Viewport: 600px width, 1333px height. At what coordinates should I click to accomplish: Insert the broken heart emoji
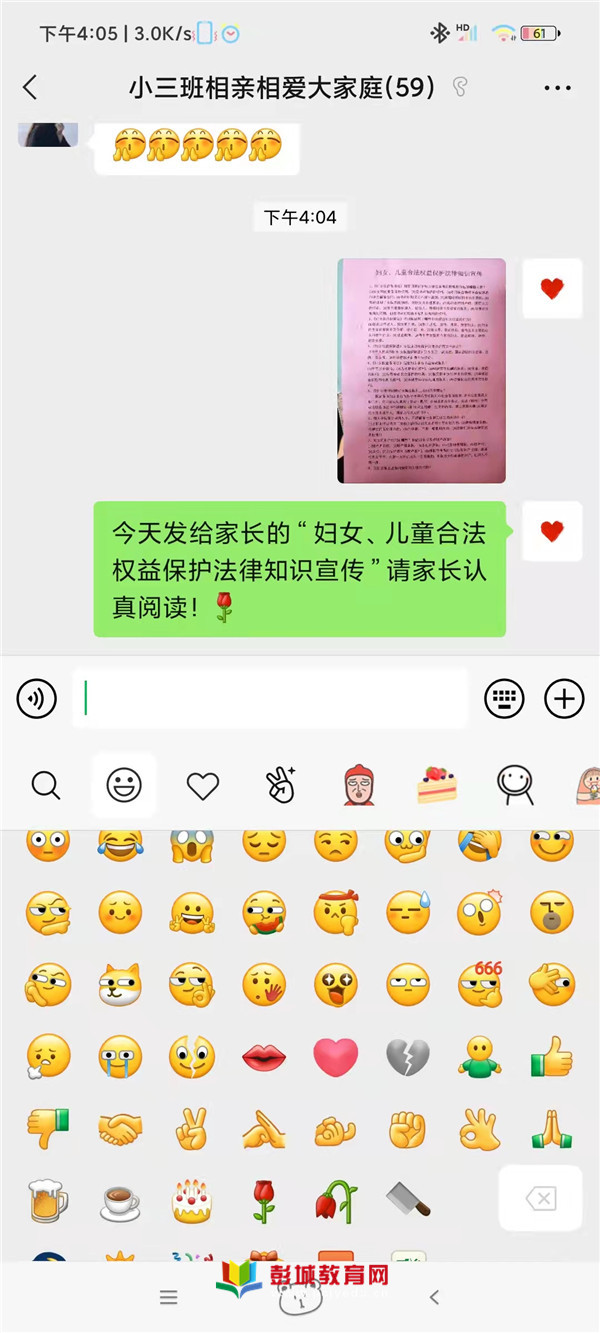tap(408, 1056)
